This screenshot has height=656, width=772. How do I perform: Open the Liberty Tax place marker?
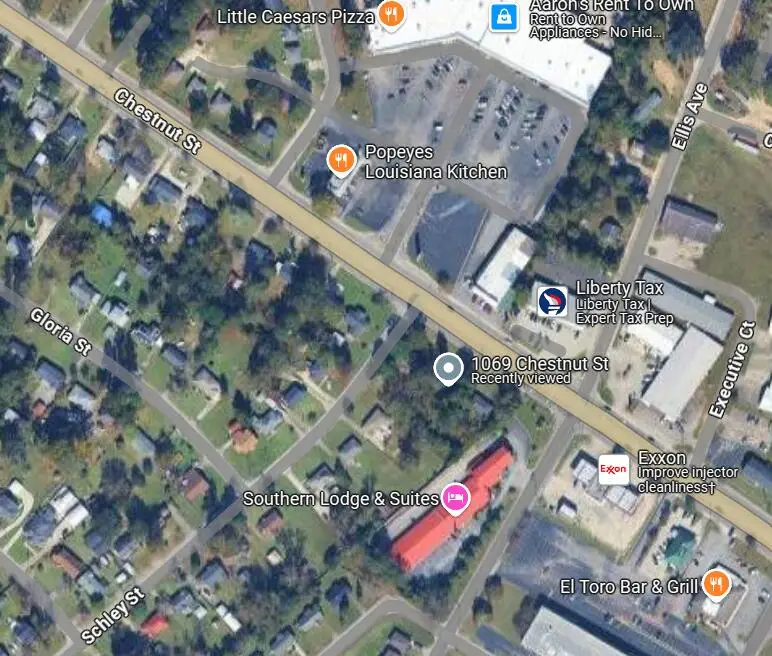tap(552, 300)
